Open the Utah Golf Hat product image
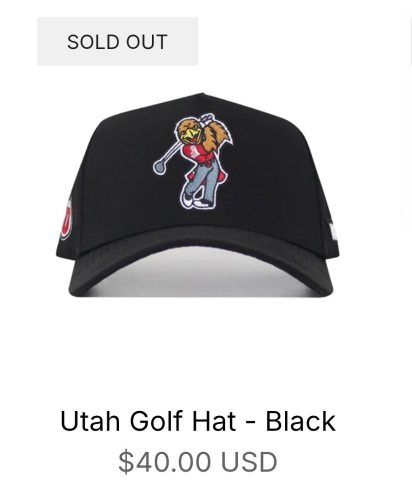Screen dimensions: 412x500 tap(197, 195)
